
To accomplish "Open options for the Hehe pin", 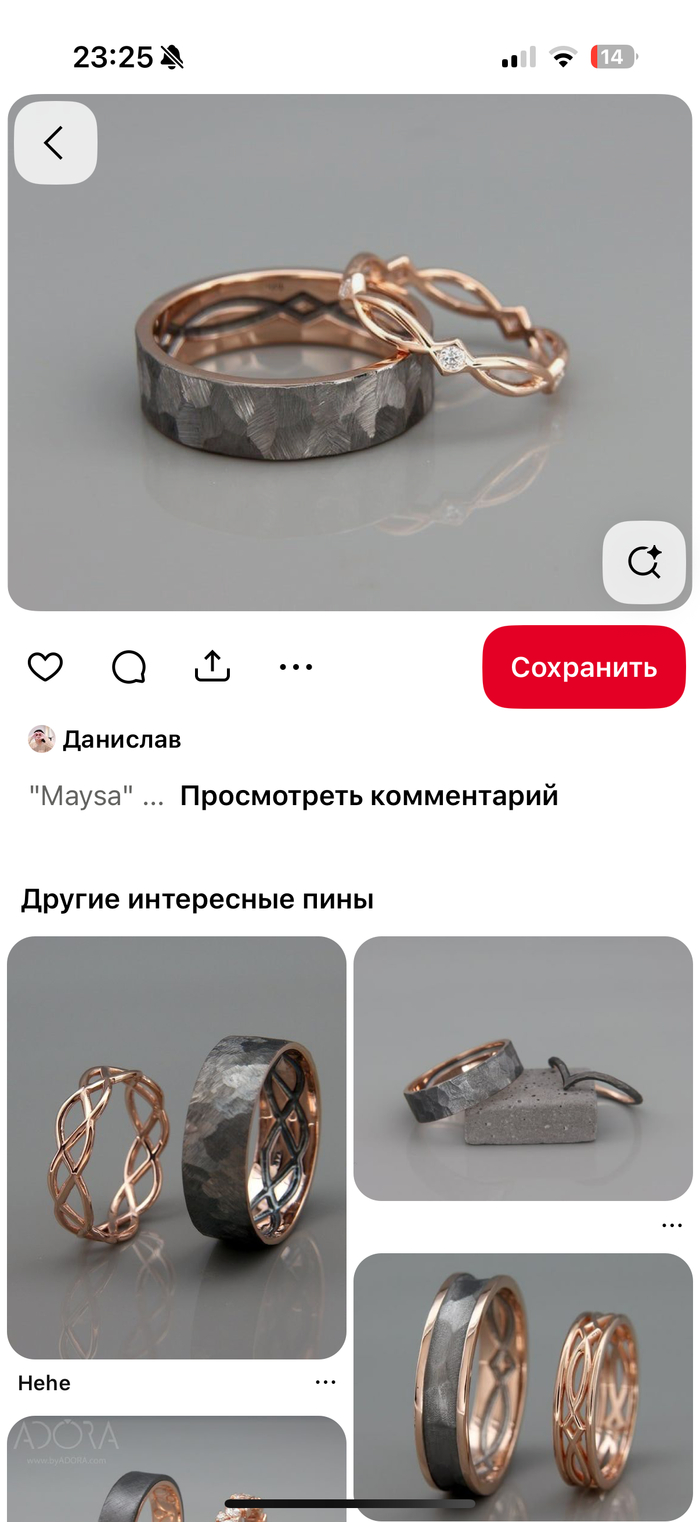I will pos(325,1383).
